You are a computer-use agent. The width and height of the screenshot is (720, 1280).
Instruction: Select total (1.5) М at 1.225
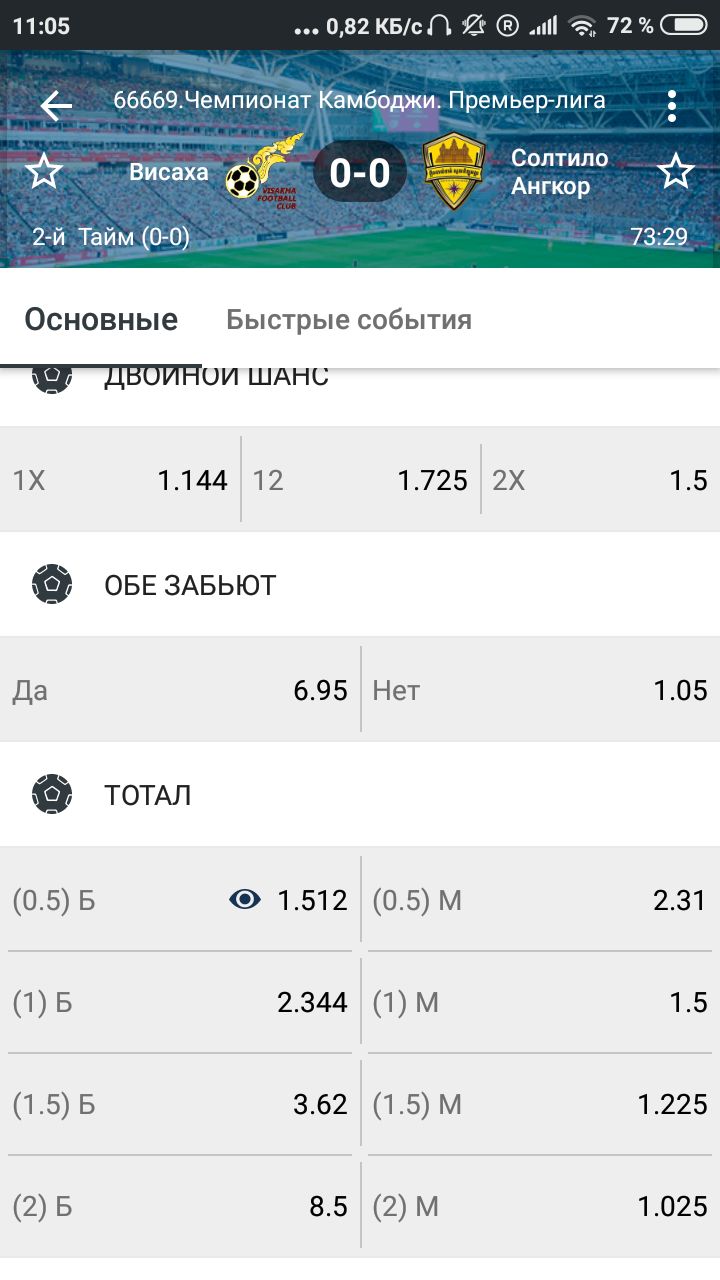pyautogui.click(x=541, y=1104)
